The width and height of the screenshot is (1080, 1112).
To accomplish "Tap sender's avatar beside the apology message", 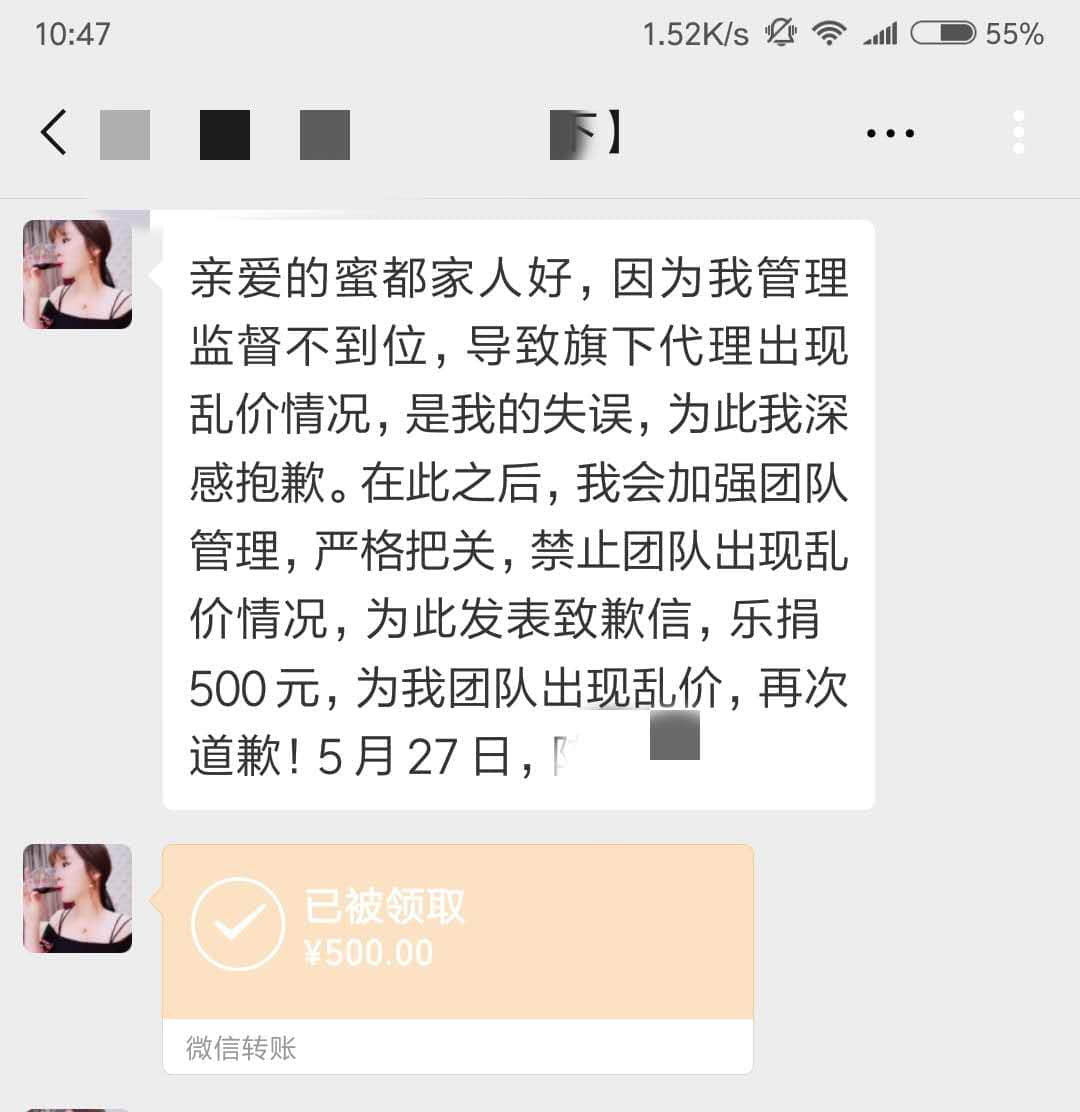I will click(78, 275).
